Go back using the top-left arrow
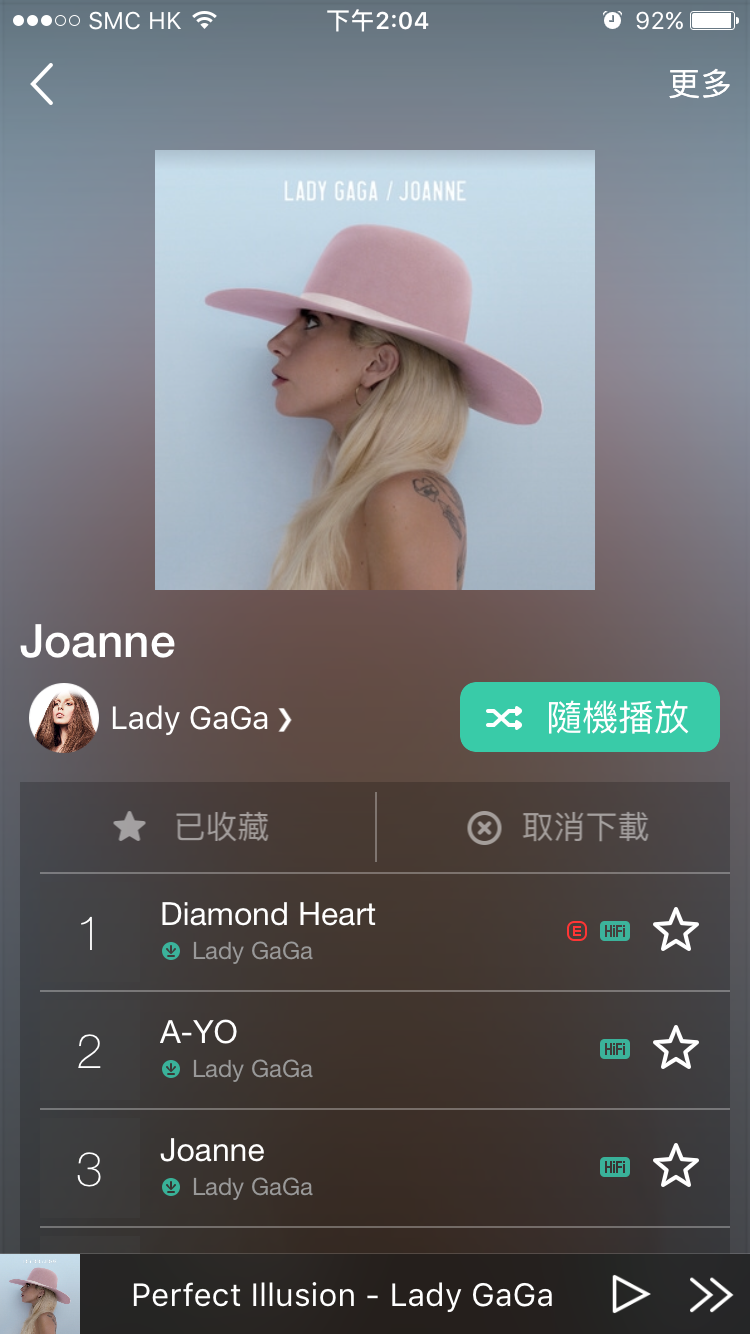 click(x=42, y=85)
